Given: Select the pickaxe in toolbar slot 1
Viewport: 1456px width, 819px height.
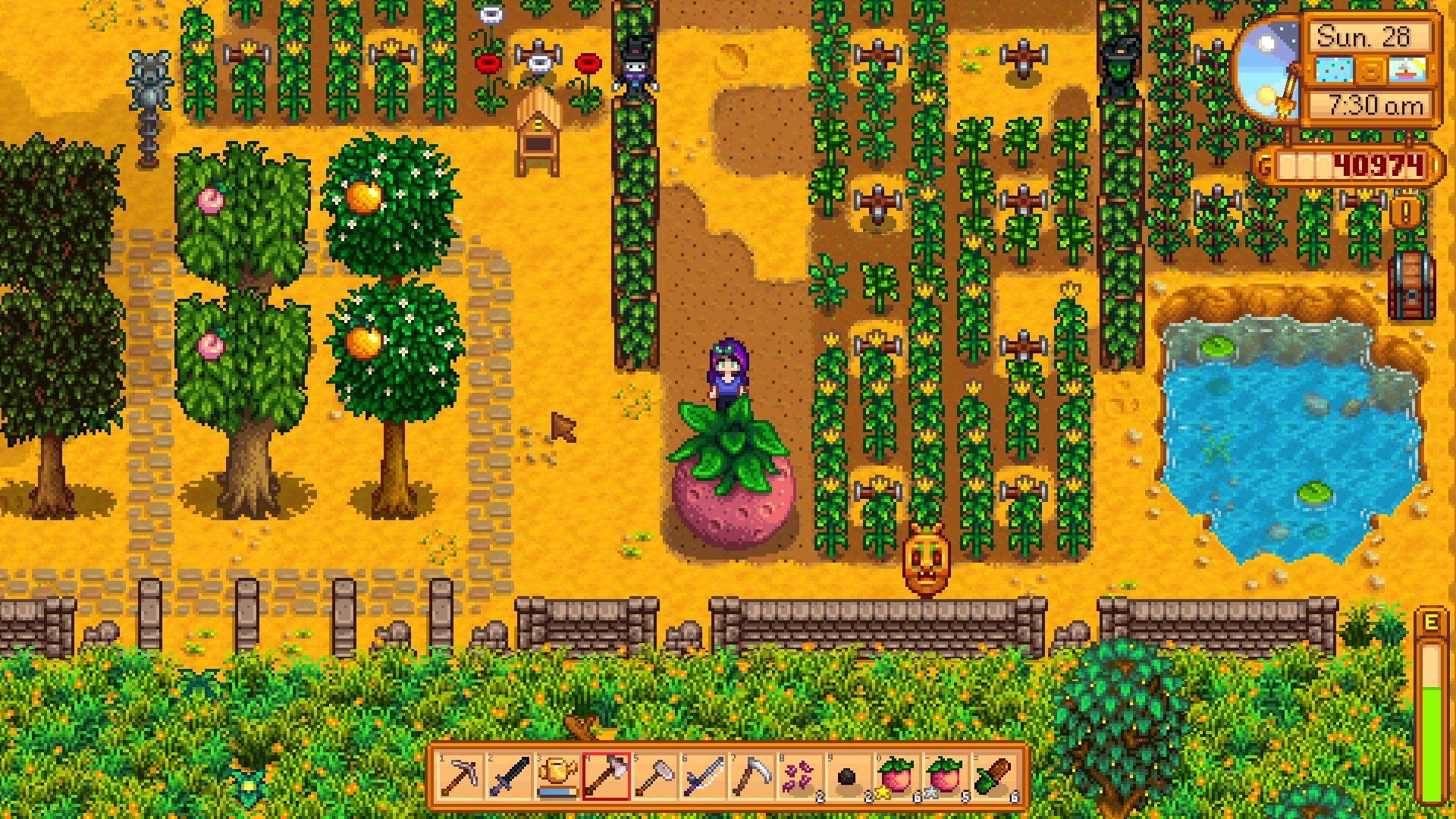Looking at the screenshot, I should [460, 777].
